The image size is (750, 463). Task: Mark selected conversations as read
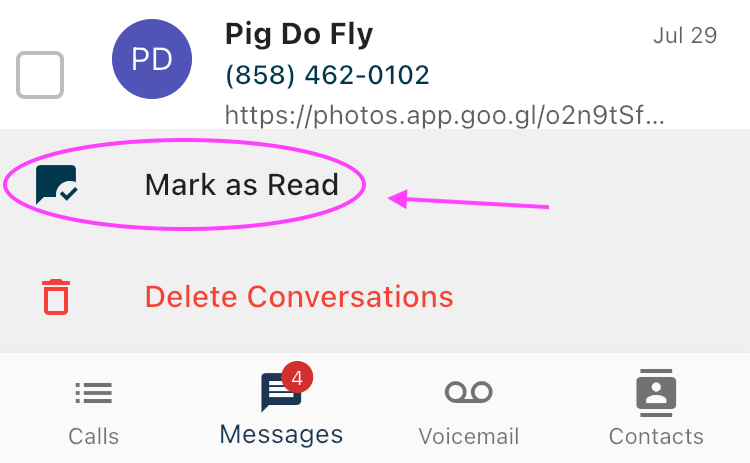click(241, 185)
